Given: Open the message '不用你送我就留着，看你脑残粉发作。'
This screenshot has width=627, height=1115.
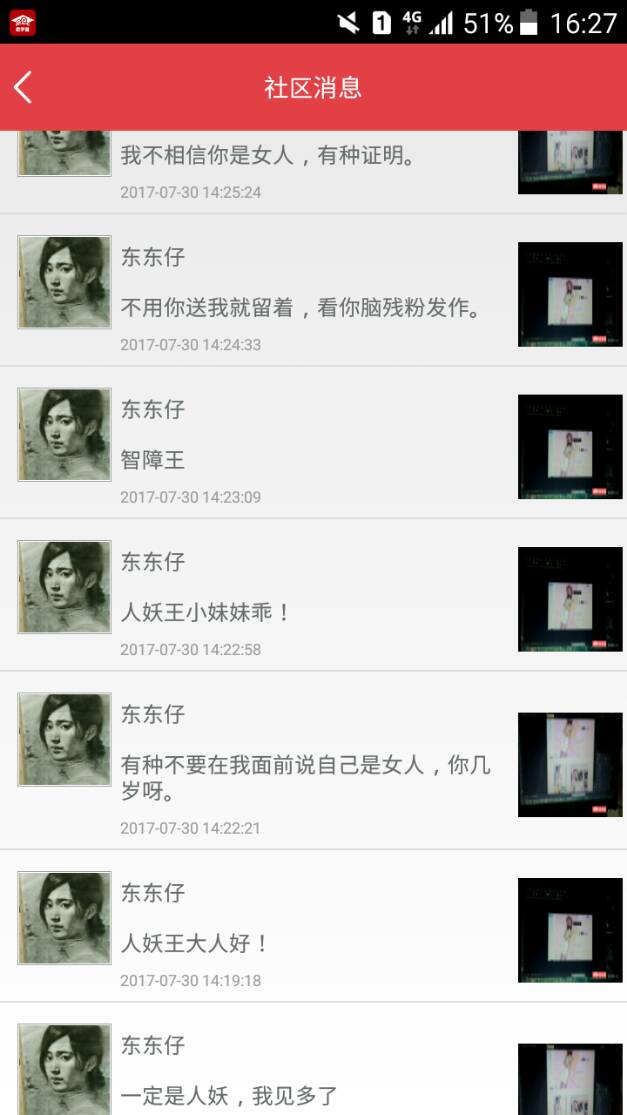Looking at the screenshot, I should click(300, 308).
